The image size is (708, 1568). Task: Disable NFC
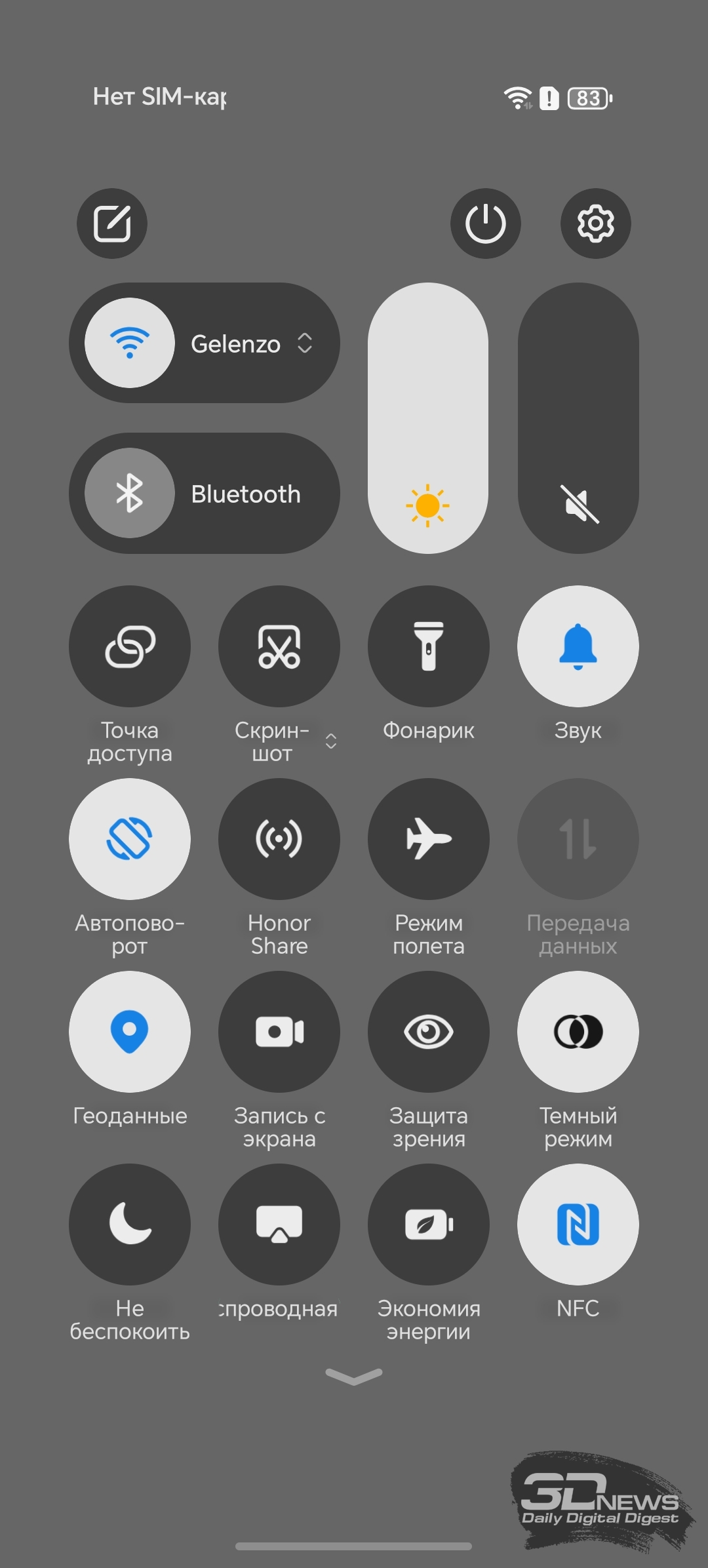coord(578,1225)
